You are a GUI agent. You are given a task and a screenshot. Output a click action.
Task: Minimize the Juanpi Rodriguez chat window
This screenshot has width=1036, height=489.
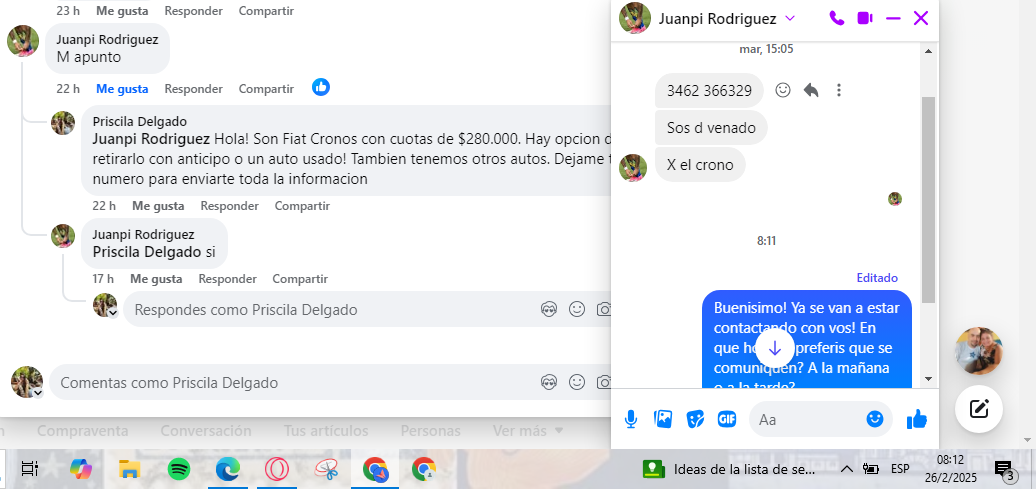point(893,18)
